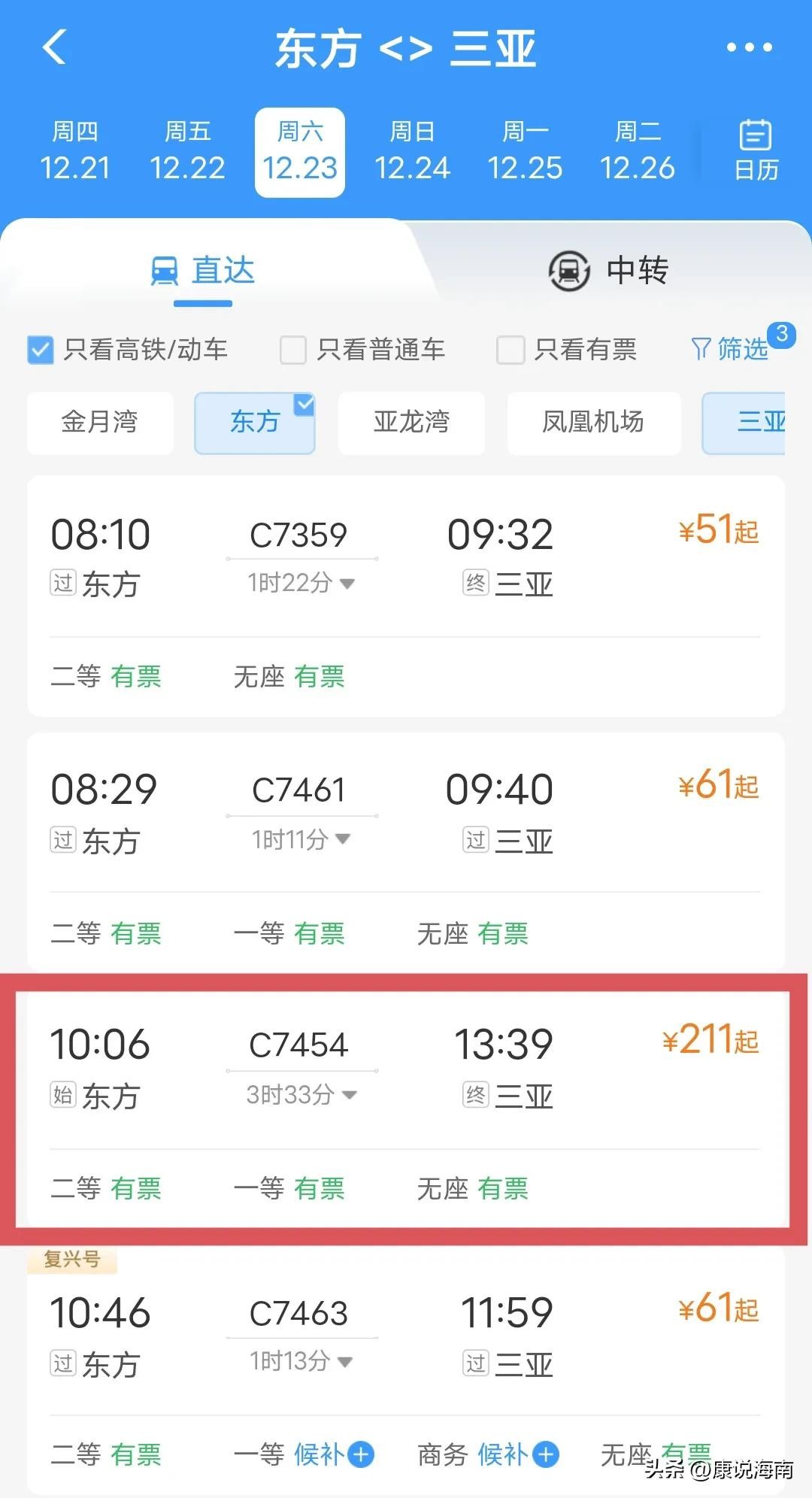Switch to the 中转 transfer tab
Image resolution: width=812 pixels, height=1498 pixels.
click(x=609, y=271)
